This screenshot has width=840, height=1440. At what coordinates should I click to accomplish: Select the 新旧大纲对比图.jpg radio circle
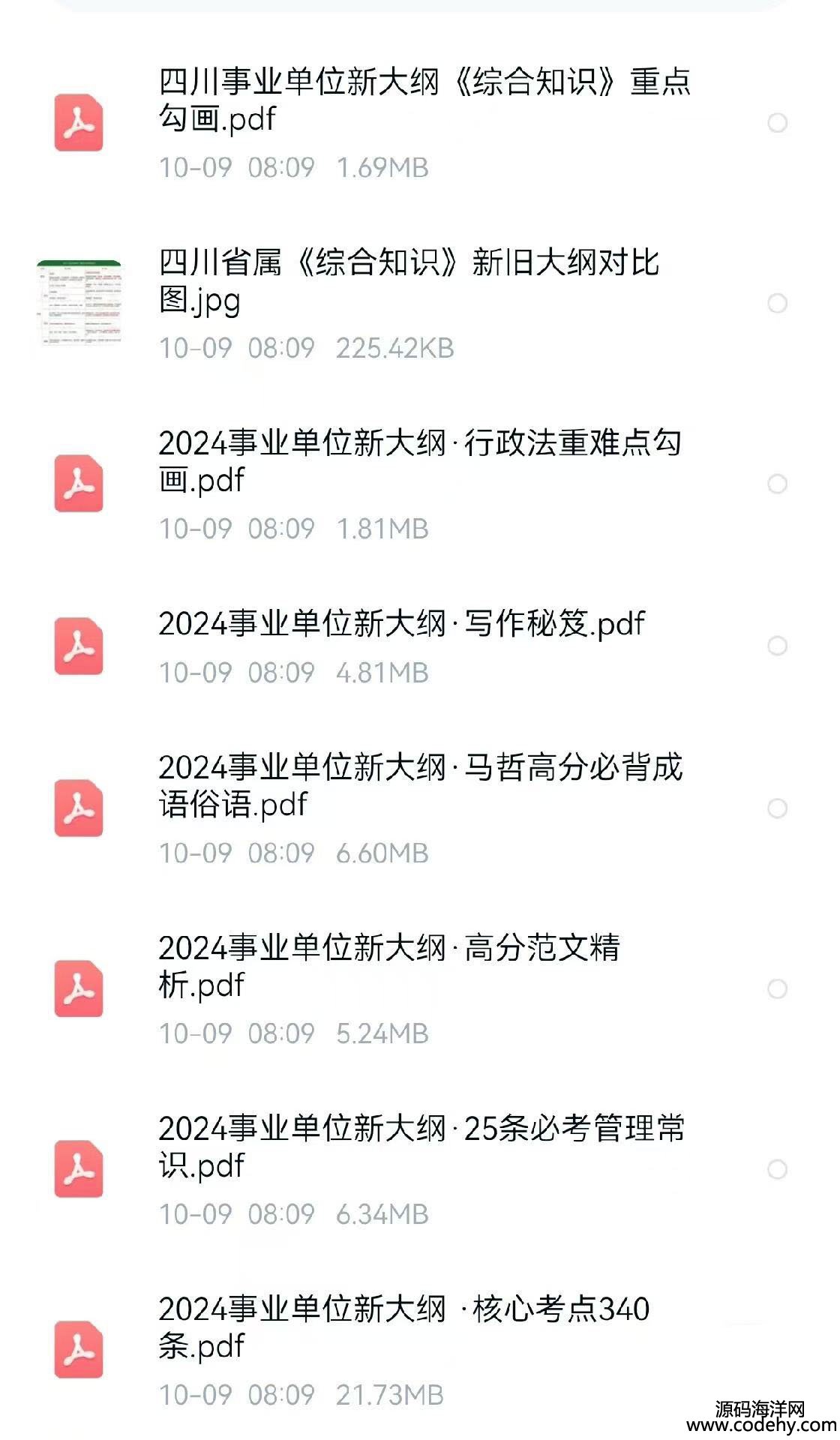(778, 304)
